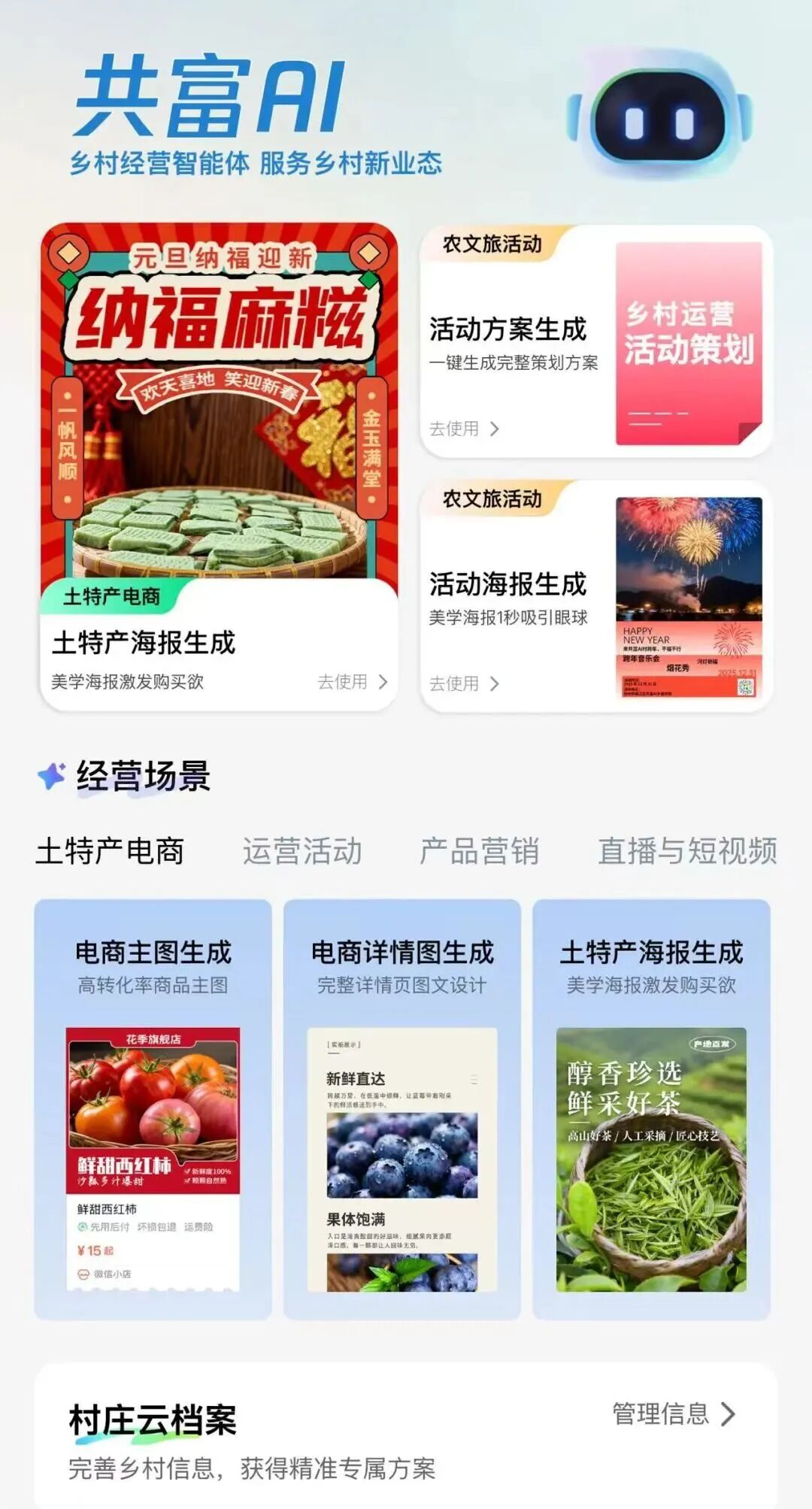
Task: Tap 去使用 under 活动海报生成
Action: tap(464, 683)
